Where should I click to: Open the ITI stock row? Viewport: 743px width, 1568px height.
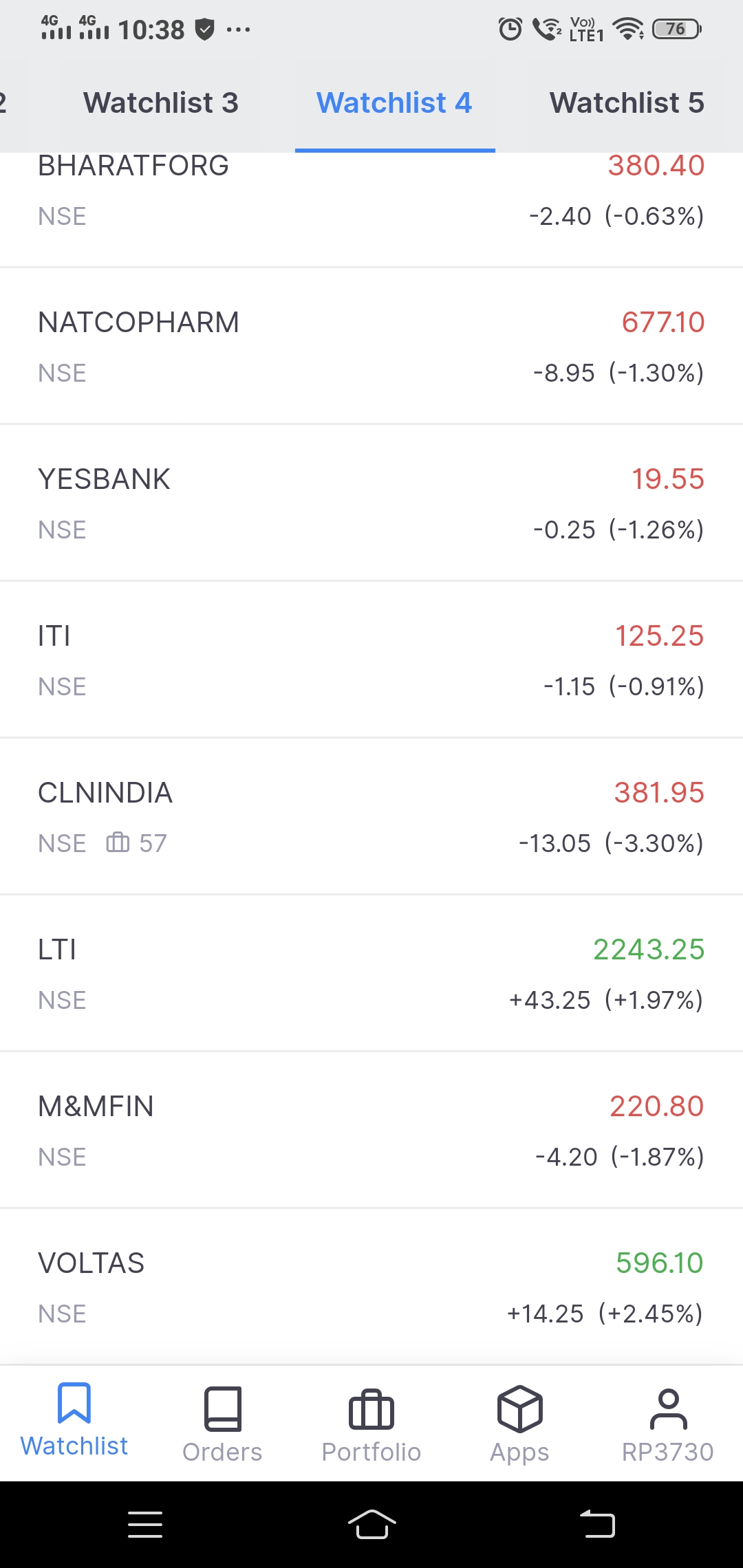click(x=371, y=660)
